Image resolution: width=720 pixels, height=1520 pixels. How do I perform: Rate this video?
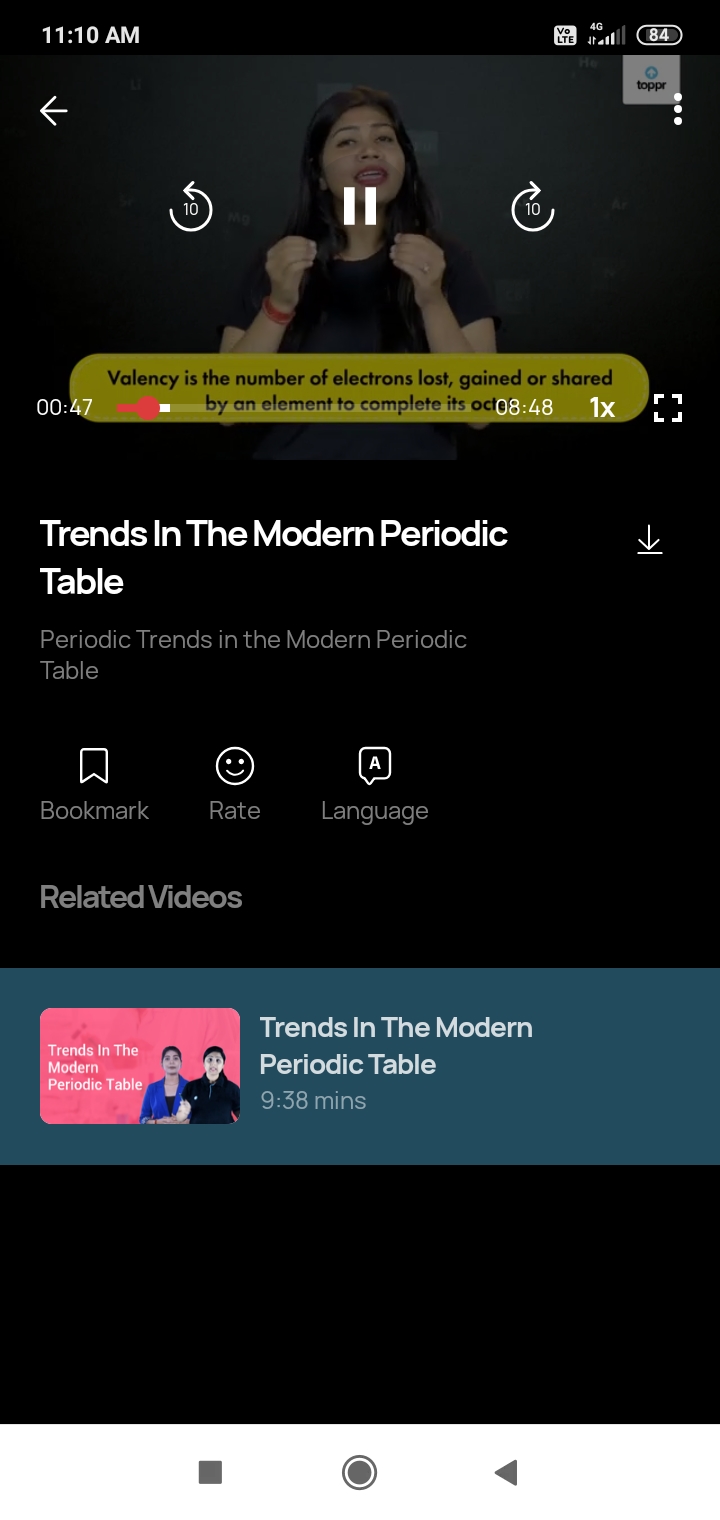pyautogui.click(x=235, y=784)
